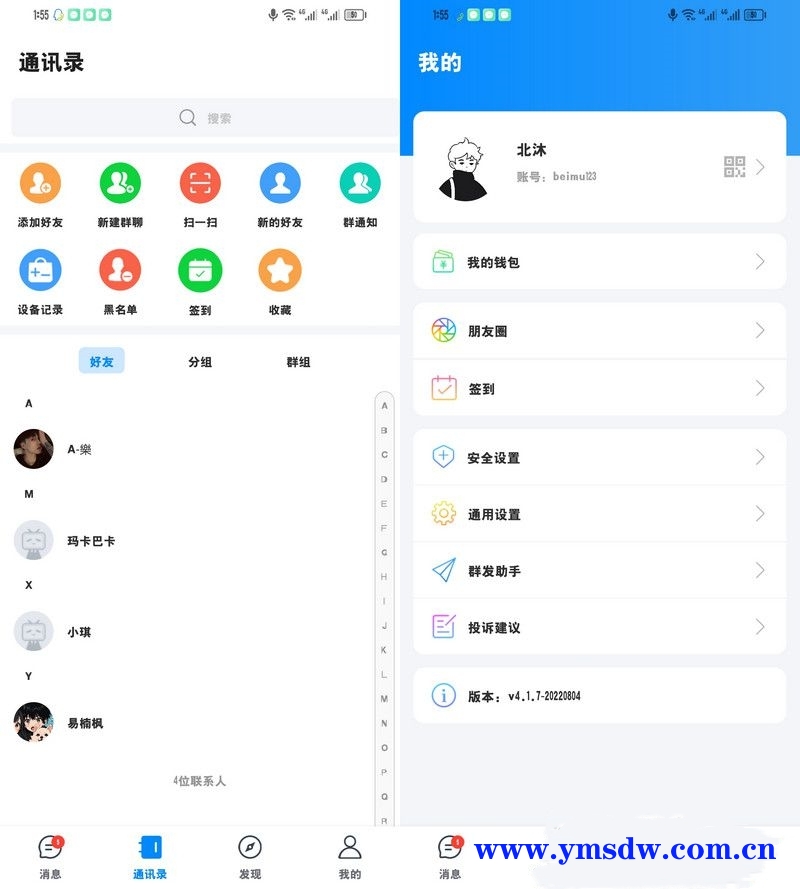This screenshot has height=889, width=800.
Task: Open 通用设置
Action: (599, 514)
